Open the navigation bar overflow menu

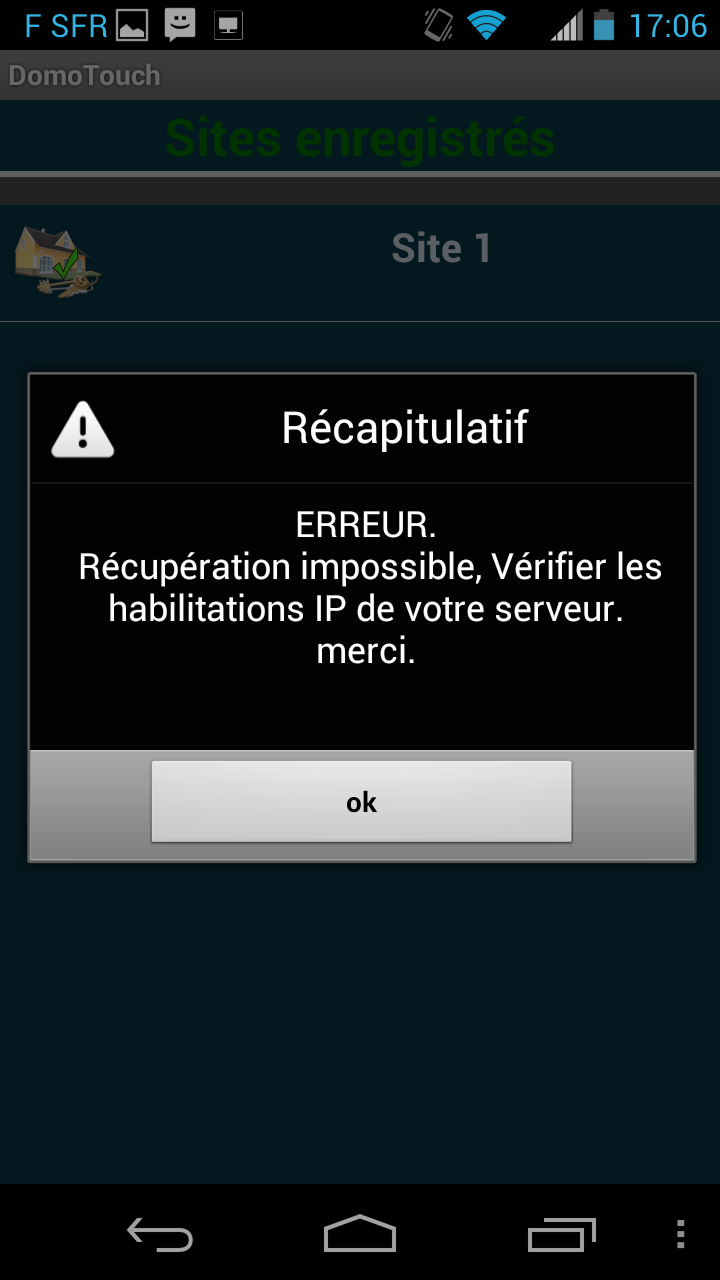(x=681, y=1234)
